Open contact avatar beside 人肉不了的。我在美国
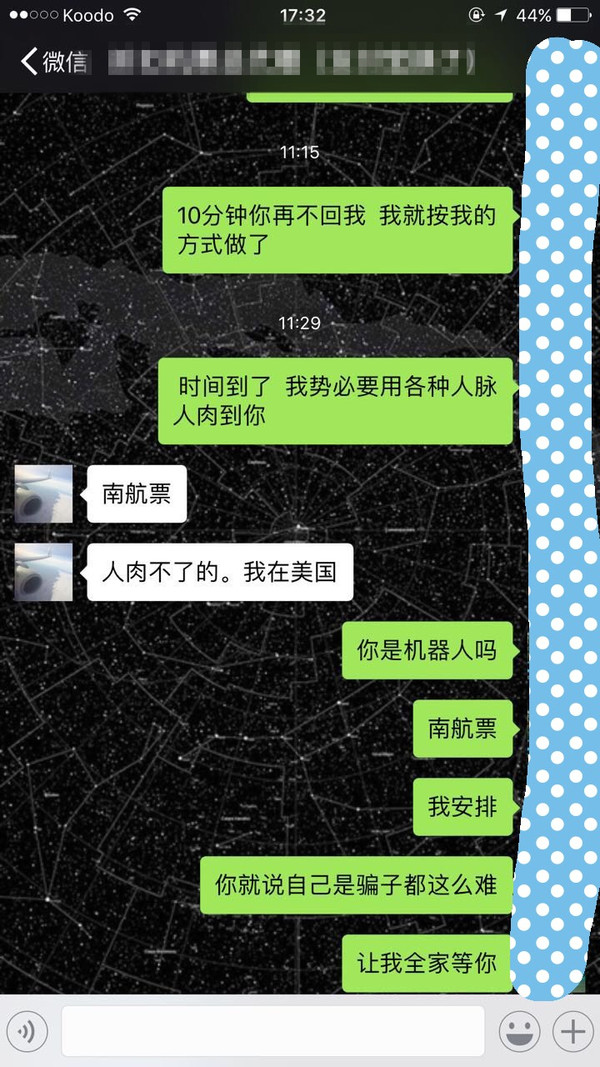600x1067 pixels. 44,572
